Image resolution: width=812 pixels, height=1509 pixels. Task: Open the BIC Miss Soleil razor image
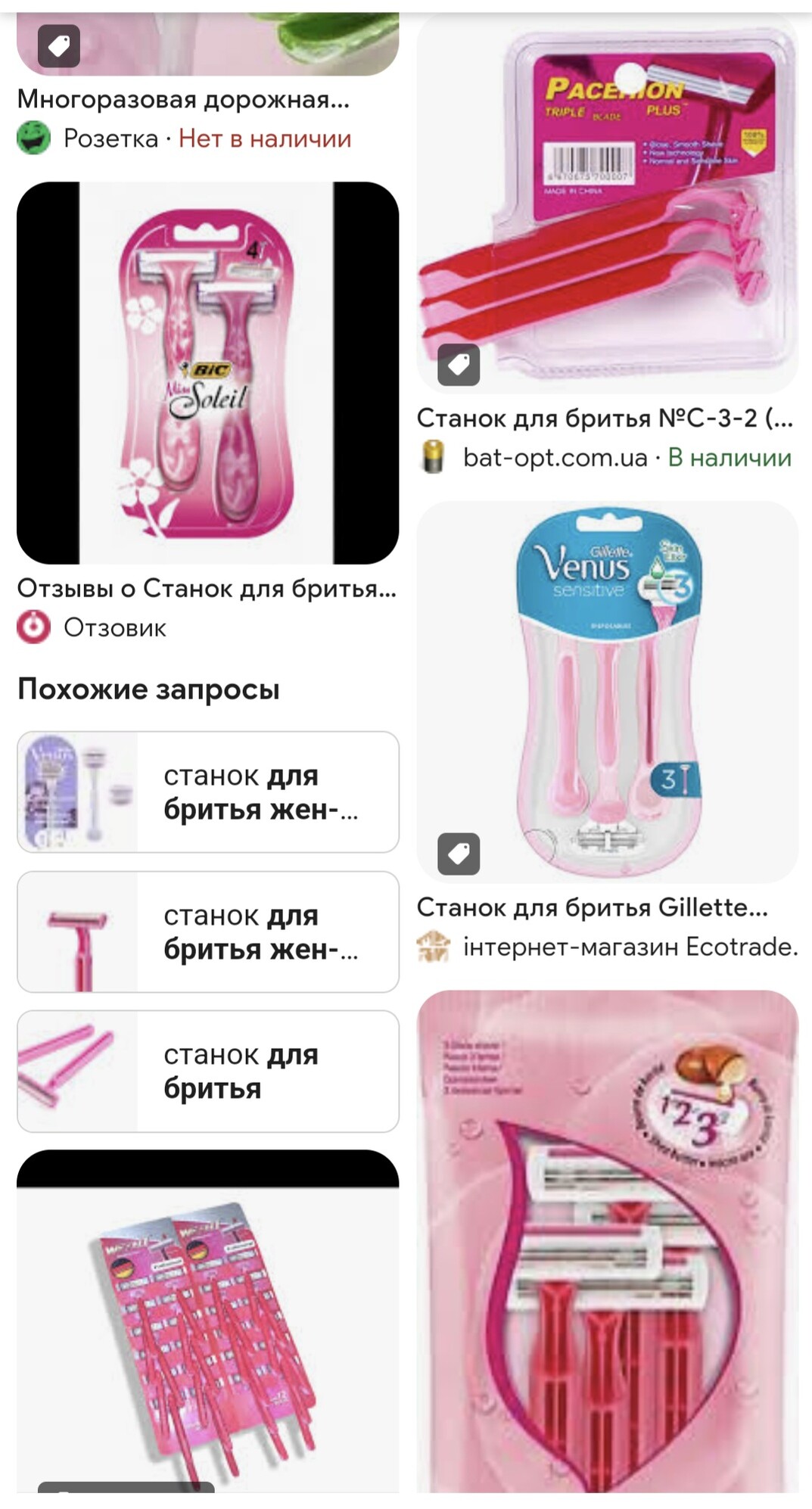[x=207, y=372]
